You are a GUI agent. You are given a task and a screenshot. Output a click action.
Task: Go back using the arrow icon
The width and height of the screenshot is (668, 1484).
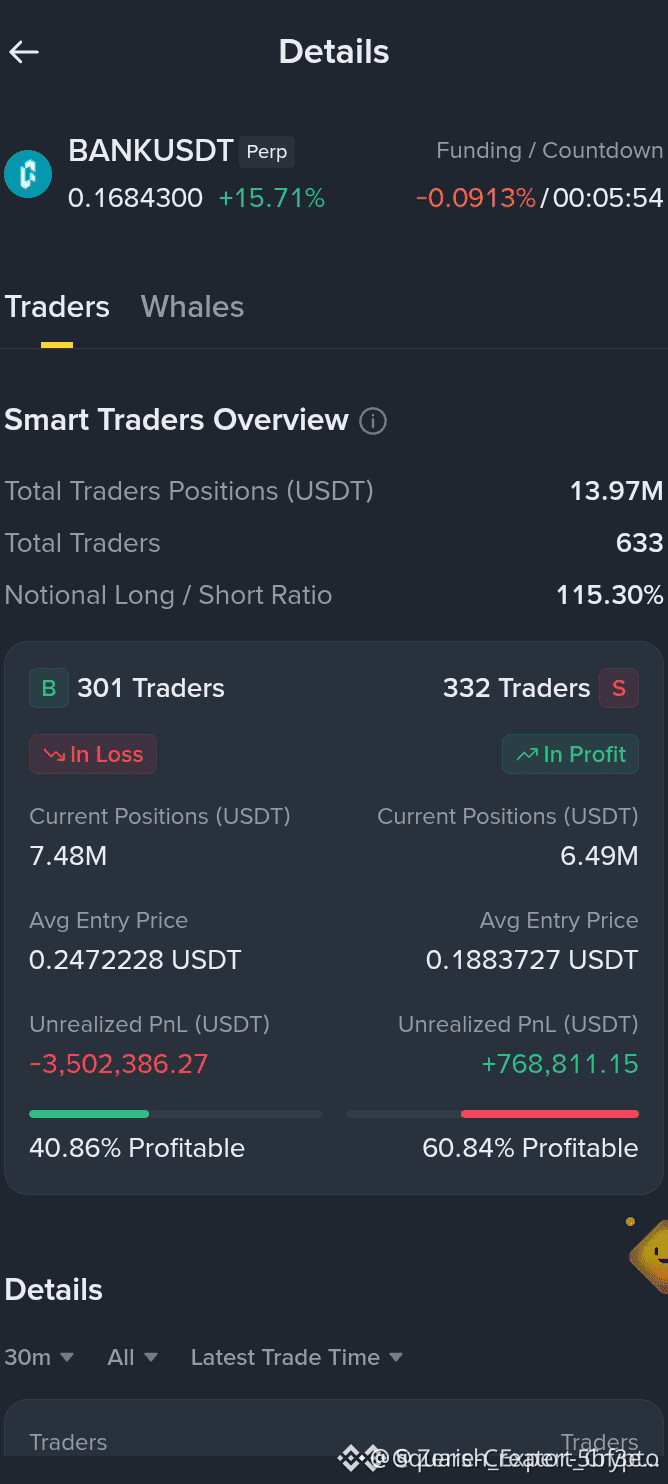pos(24,52)
